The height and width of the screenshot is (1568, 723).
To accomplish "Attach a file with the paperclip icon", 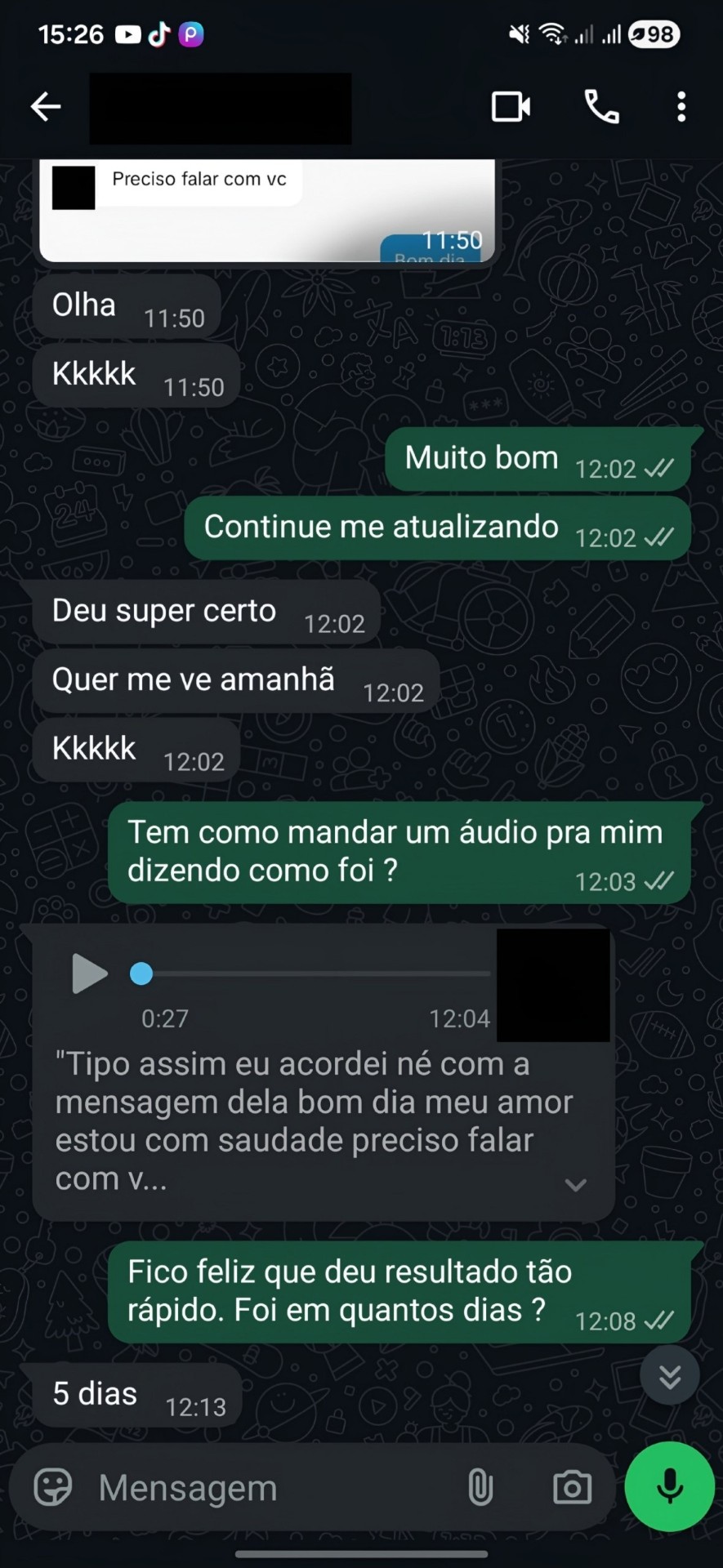I will [x=481, y=1487].
